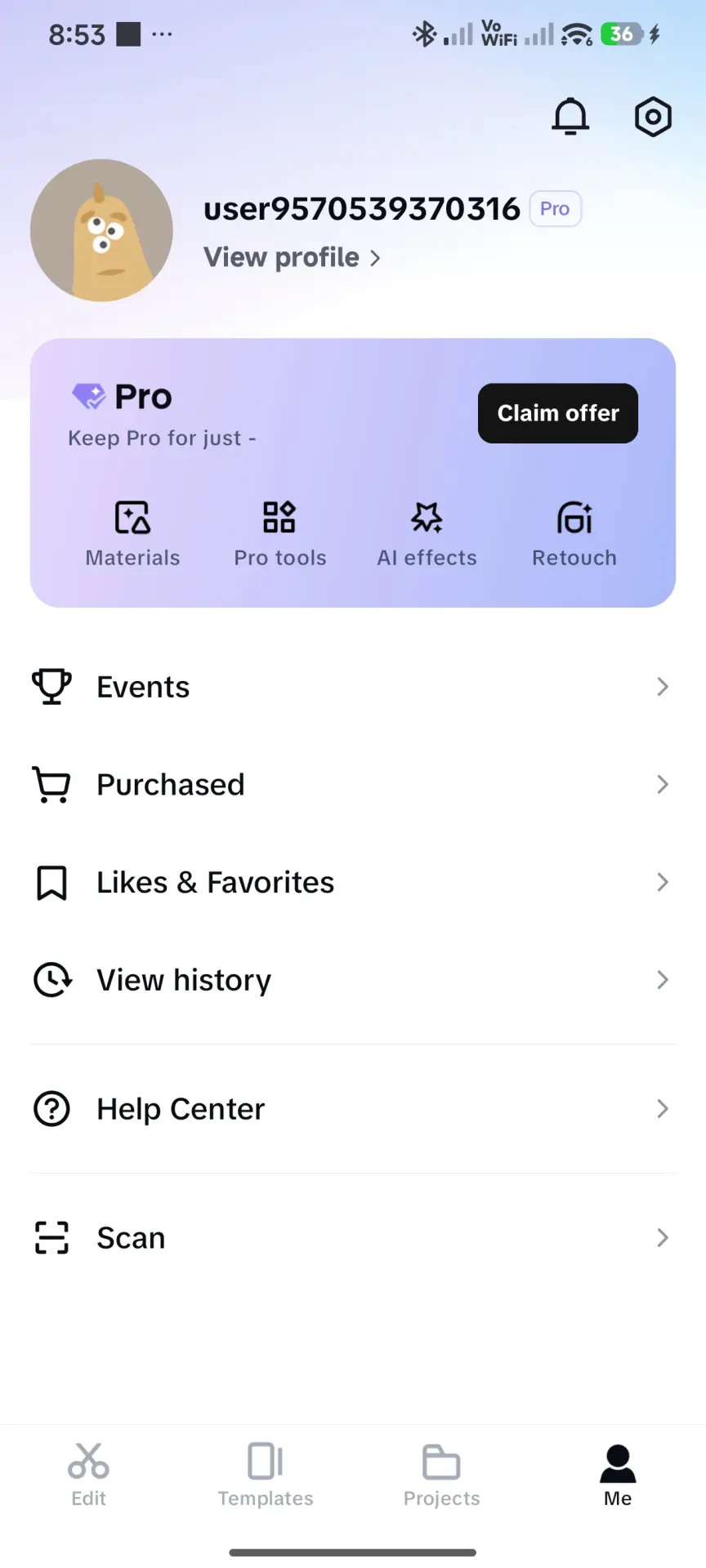Open the Events row
The image size is (706, 1568).
[353, 687]
